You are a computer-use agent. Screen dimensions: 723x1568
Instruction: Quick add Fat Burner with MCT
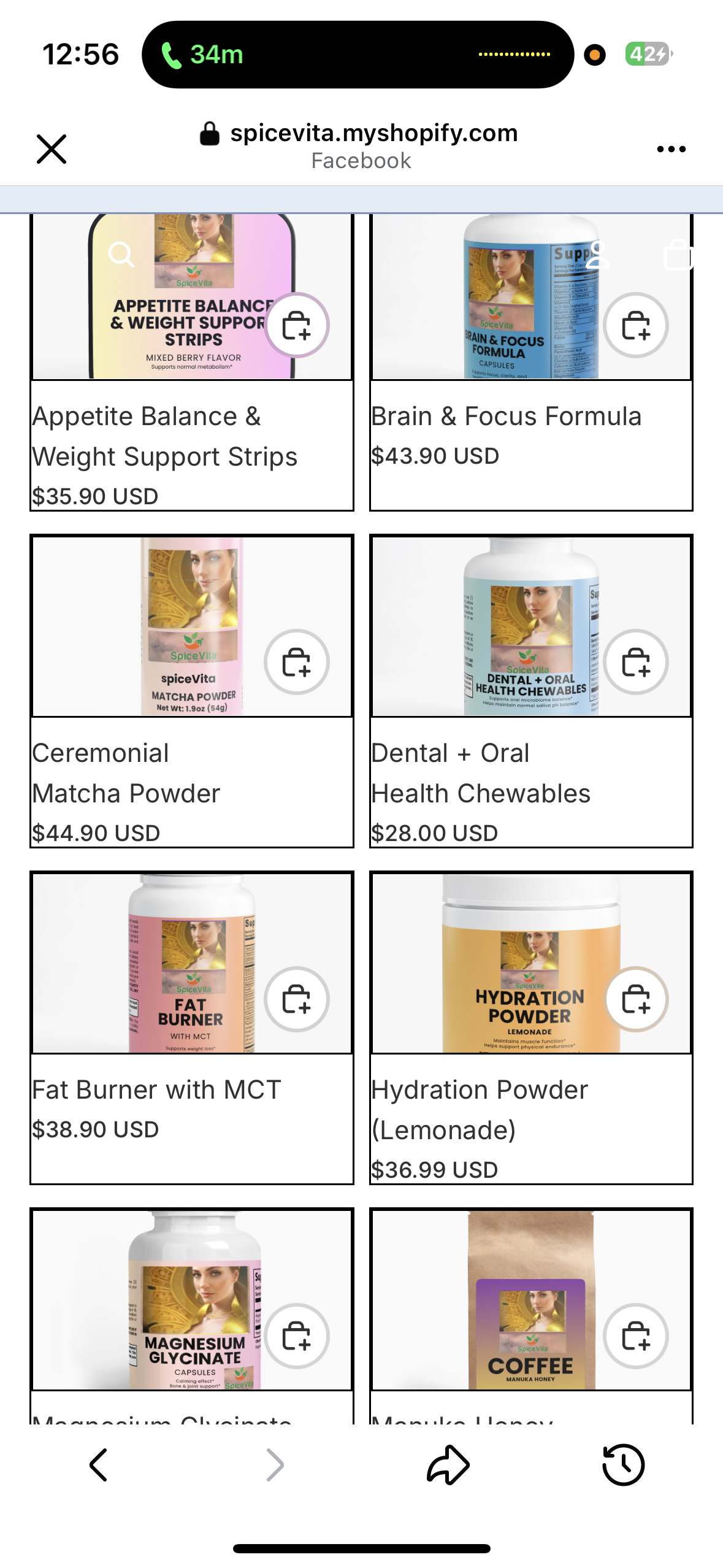point(297,999)
